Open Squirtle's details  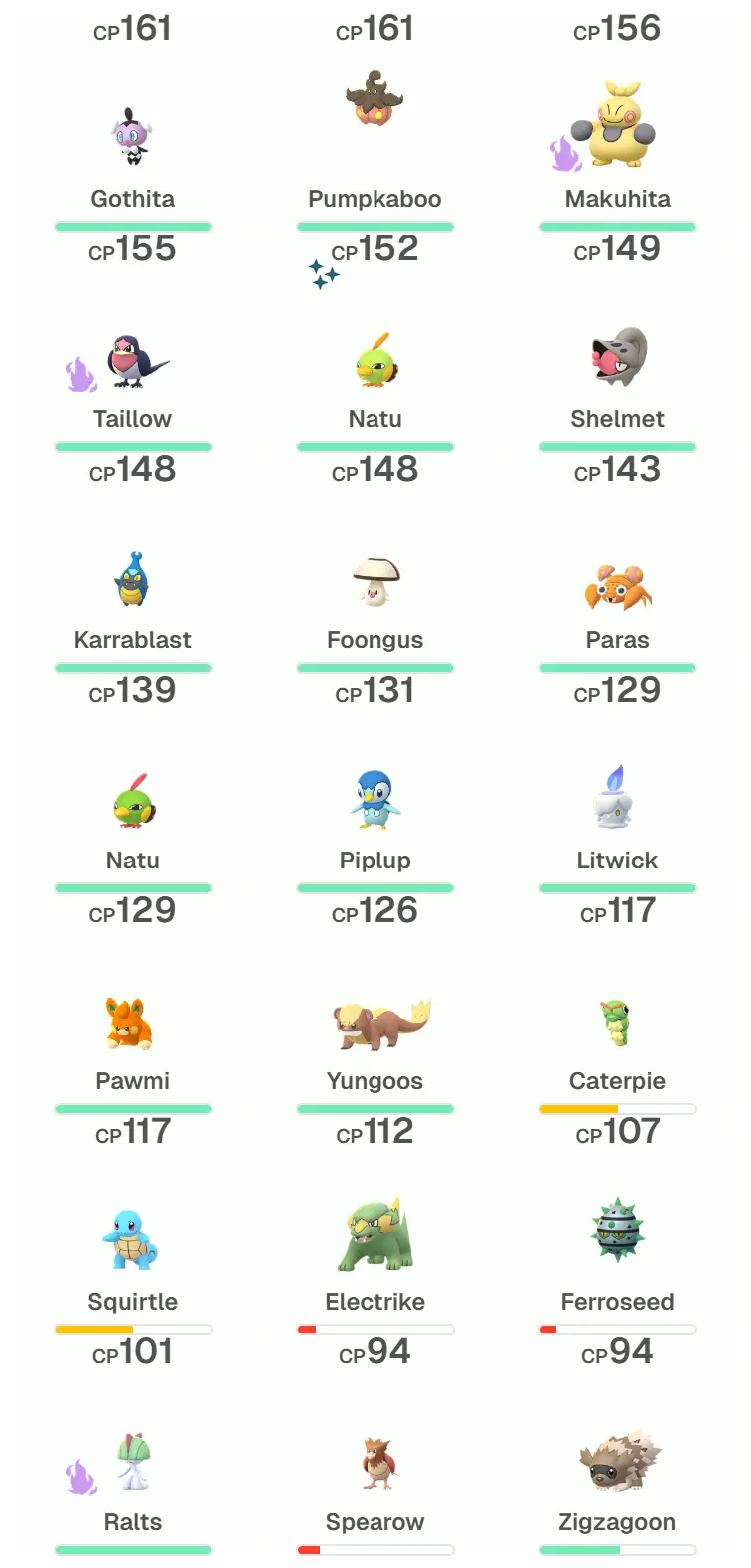tap(132, 1242)
